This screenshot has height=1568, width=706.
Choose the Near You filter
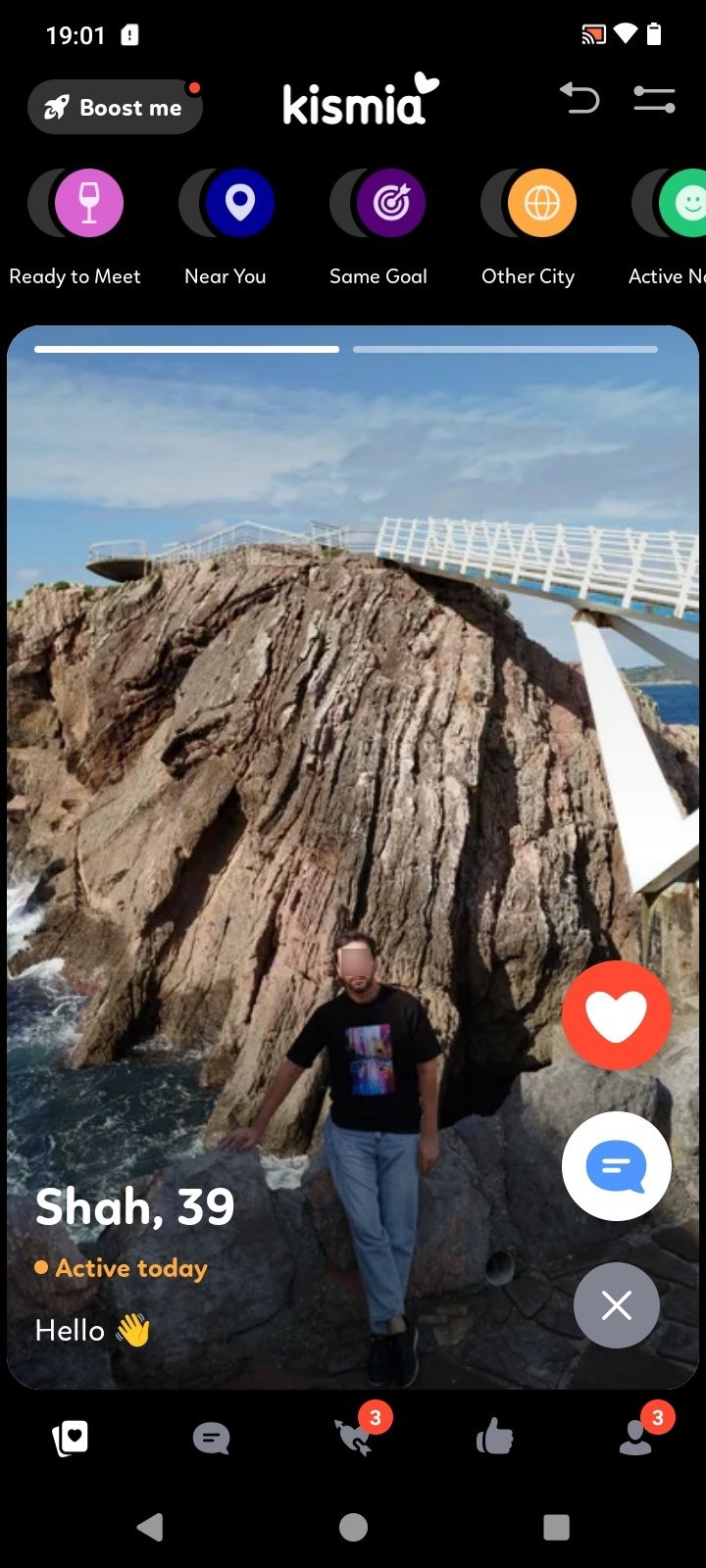click(239, 204)
